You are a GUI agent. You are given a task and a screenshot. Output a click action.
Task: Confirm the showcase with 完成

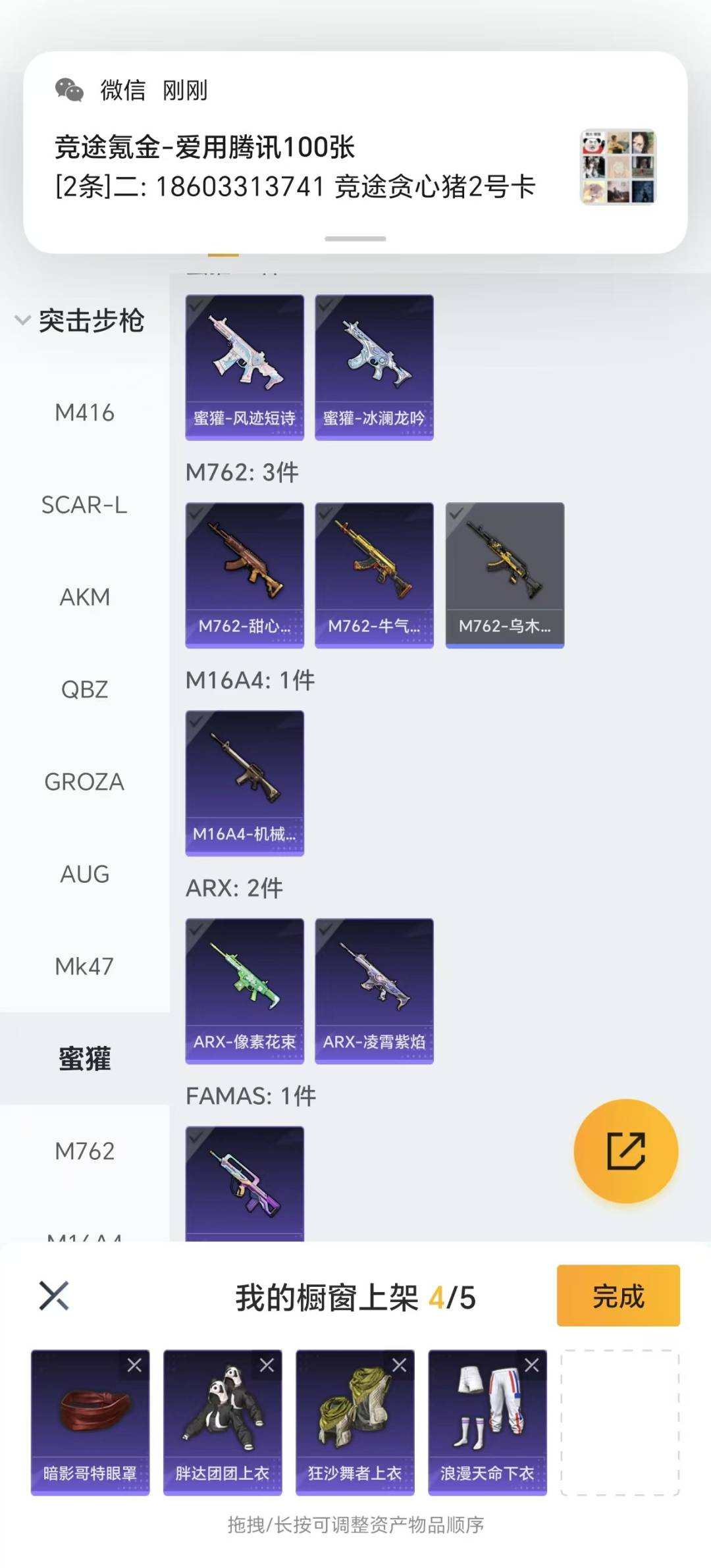point(618,1295)
